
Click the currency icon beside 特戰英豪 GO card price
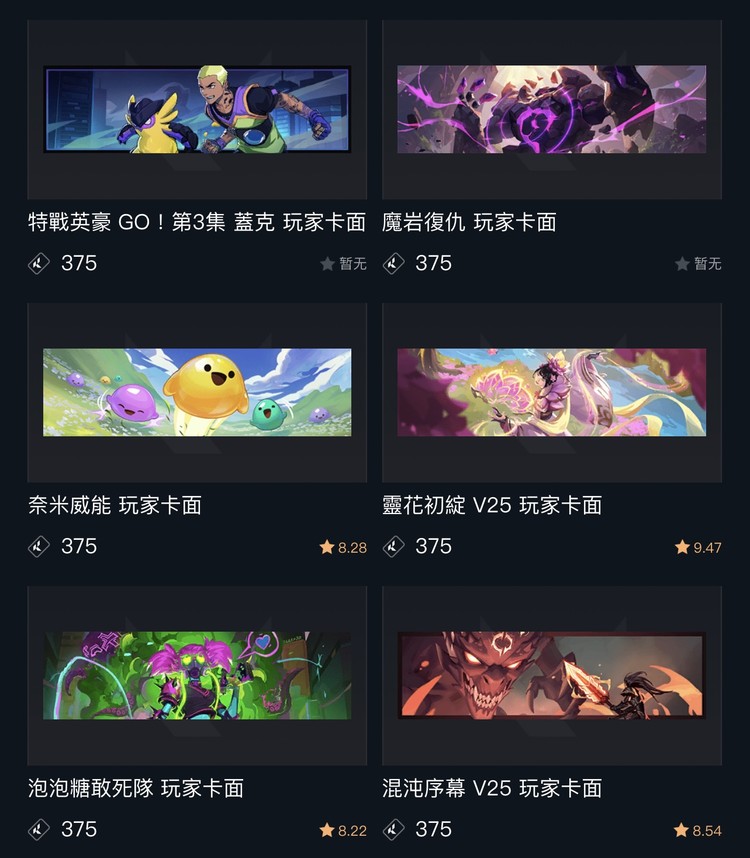(x=37, y=263)
